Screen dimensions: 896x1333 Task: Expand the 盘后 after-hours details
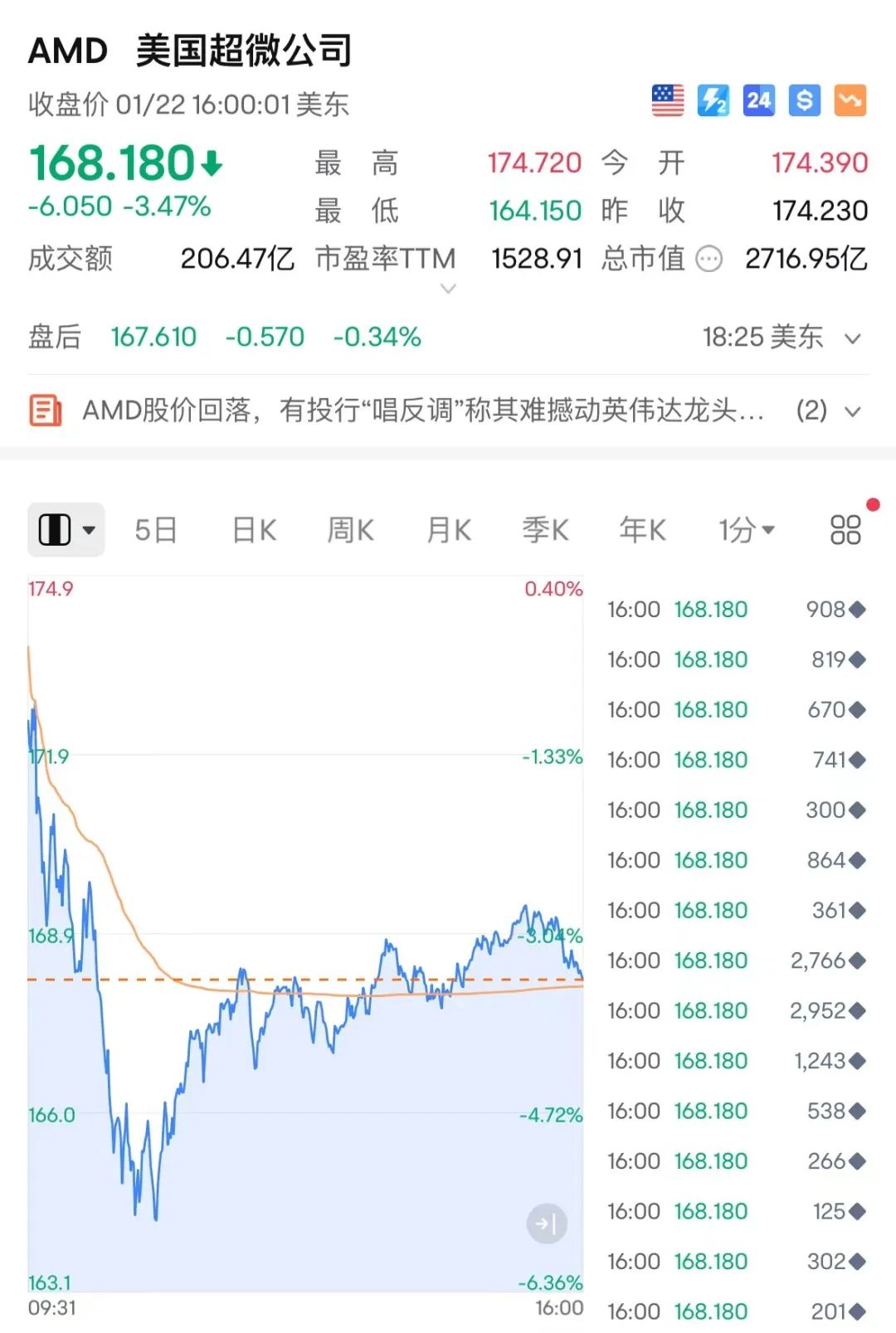pos(852,338)
